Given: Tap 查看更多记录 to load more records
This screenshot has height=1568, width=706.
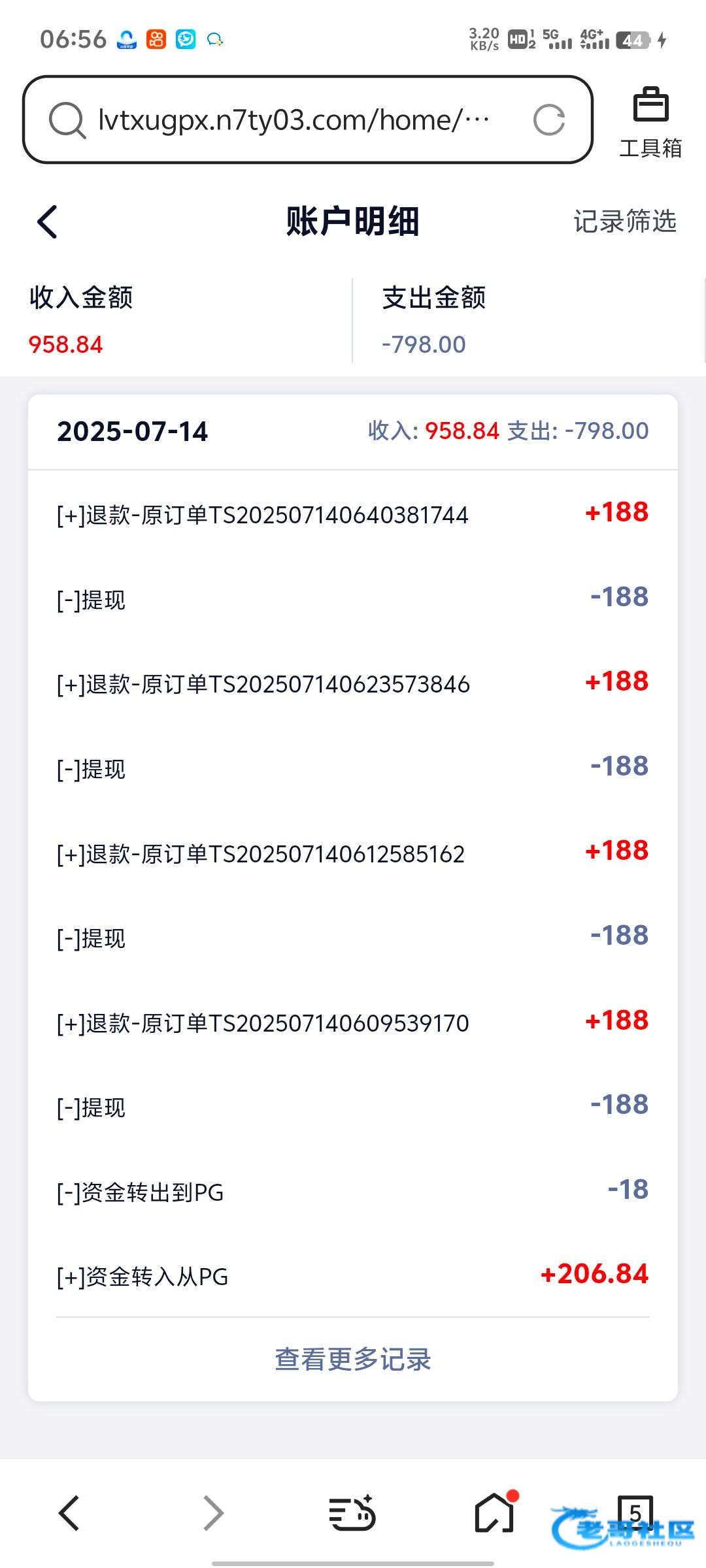Looking at the screenshot, I should [353, 1360].
